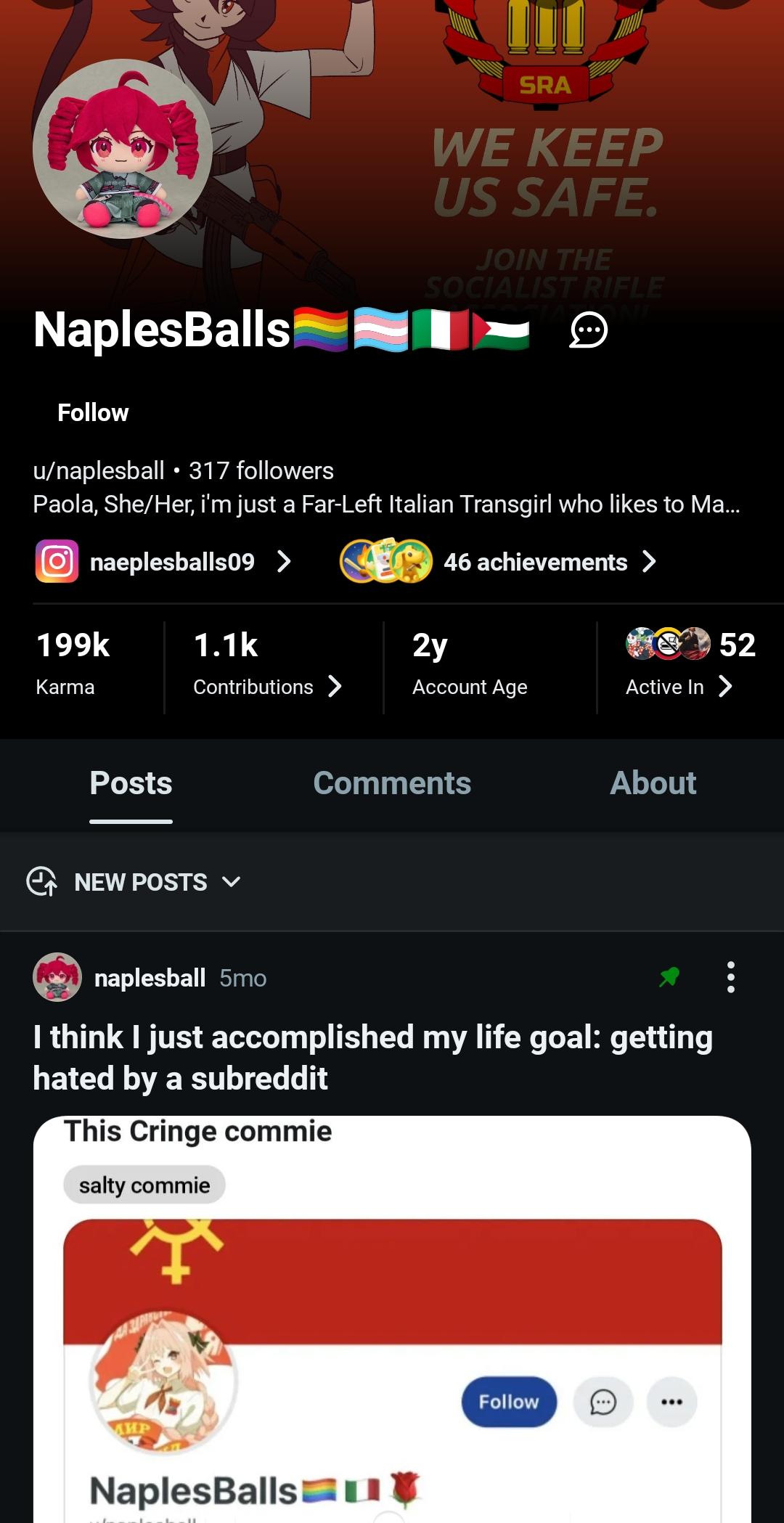Select the Posts tab
This screenshot has height=1523, width=784.
tap(131, 783)
